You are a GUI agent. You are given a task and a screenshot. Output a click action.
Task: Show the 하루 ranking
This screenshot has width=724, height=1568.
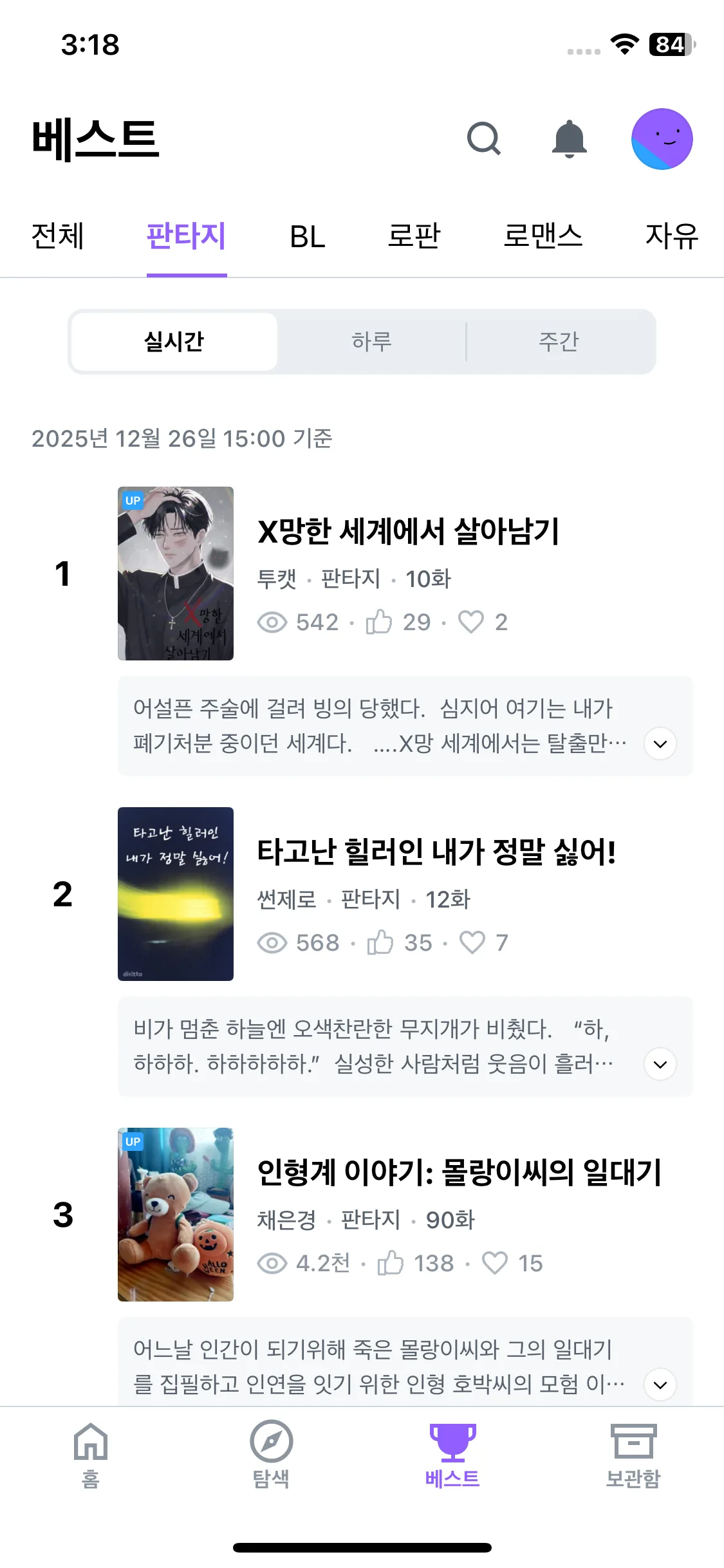(x=371, y=342)
